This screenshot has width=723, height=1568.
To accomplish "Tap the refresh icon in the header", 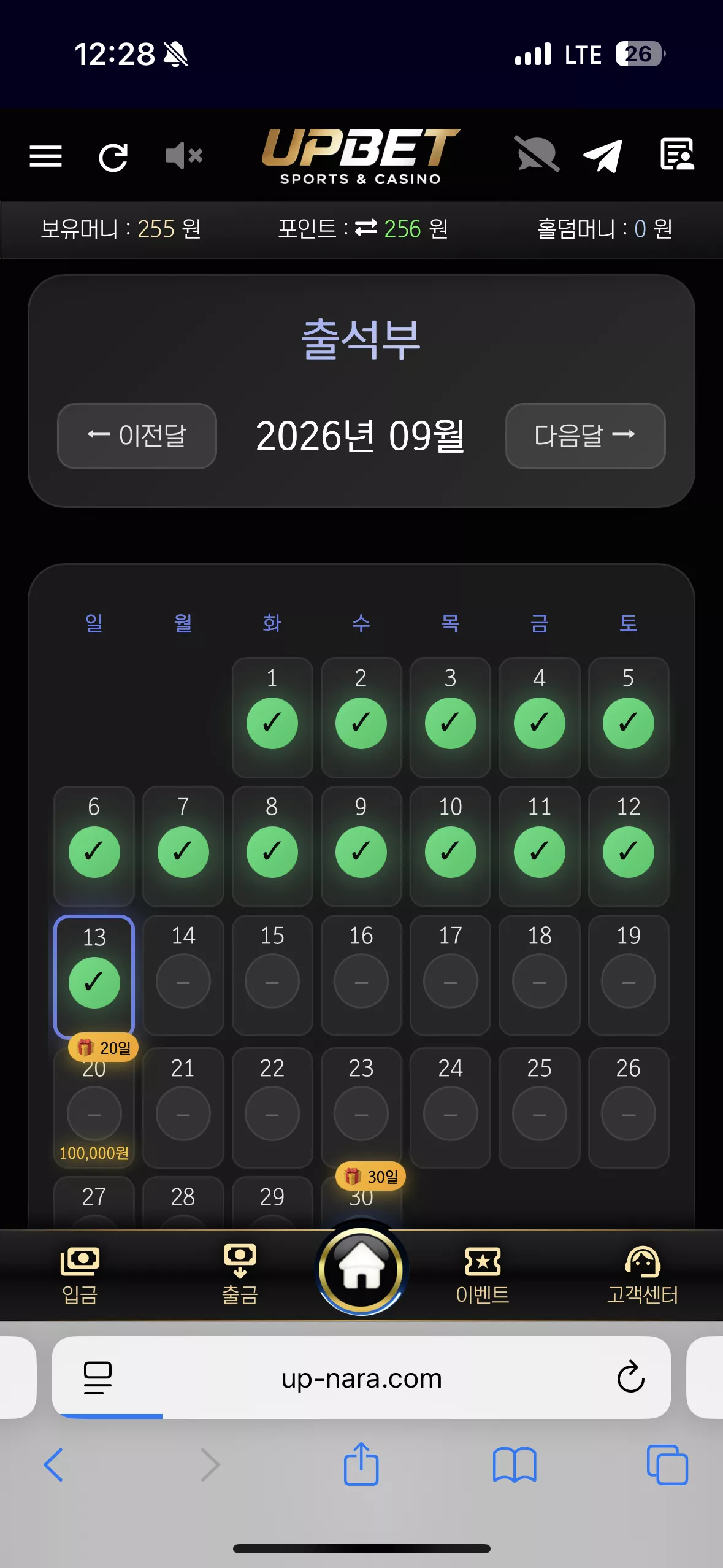I will coord(113,157).
